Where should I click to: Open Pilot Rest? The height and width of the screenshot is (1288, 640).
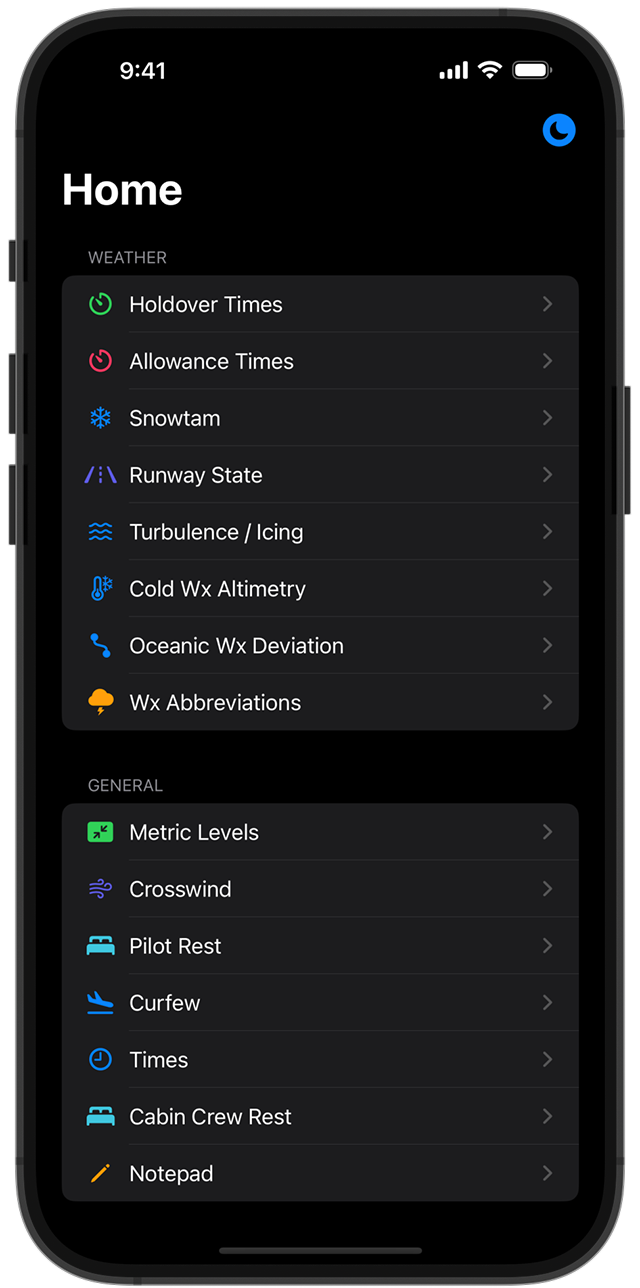click(x=320, y=946)
